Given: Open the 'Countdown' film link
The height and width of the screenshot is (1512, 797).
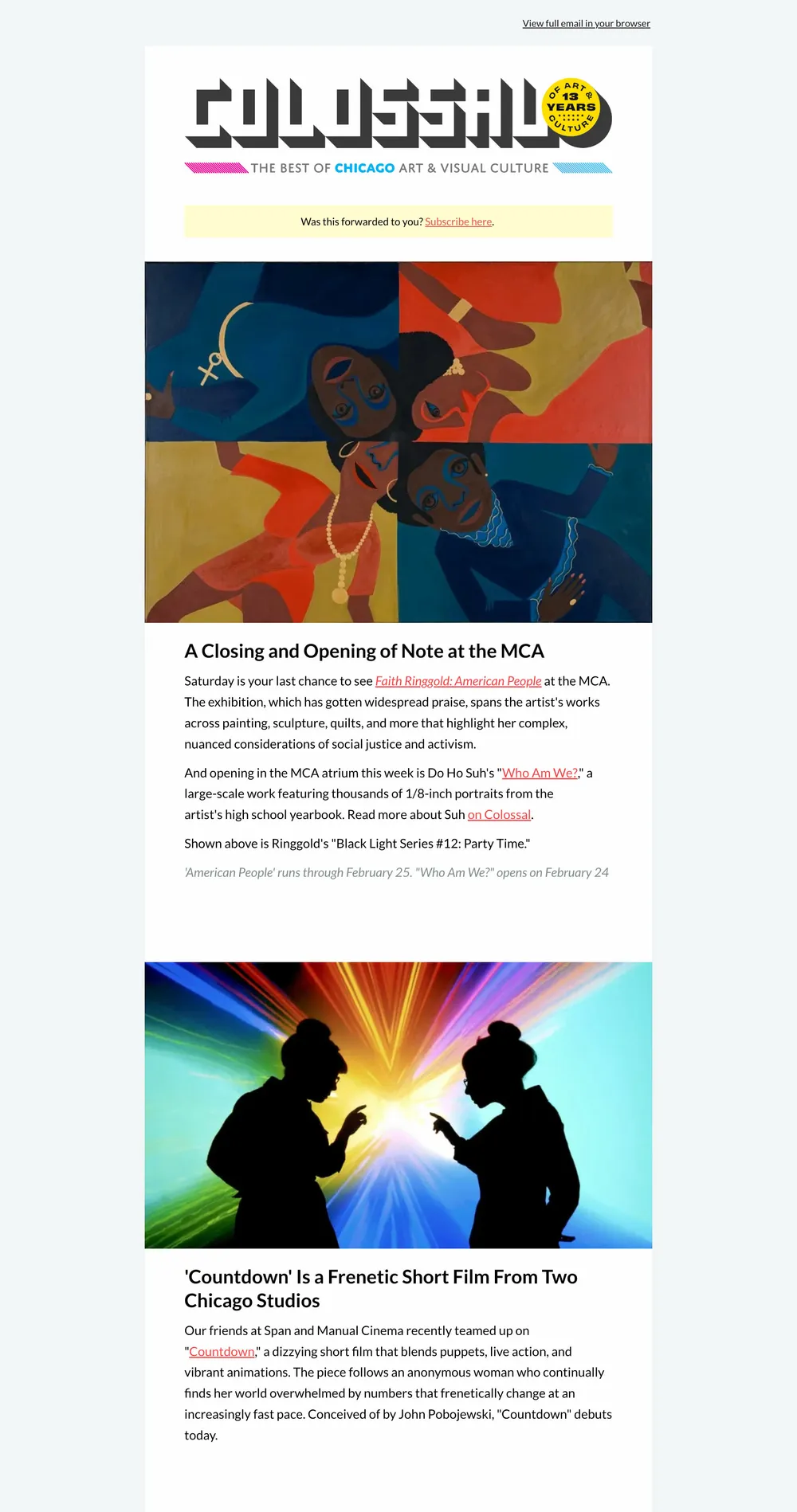Looking at the screenshot, I should point(222,1352).
